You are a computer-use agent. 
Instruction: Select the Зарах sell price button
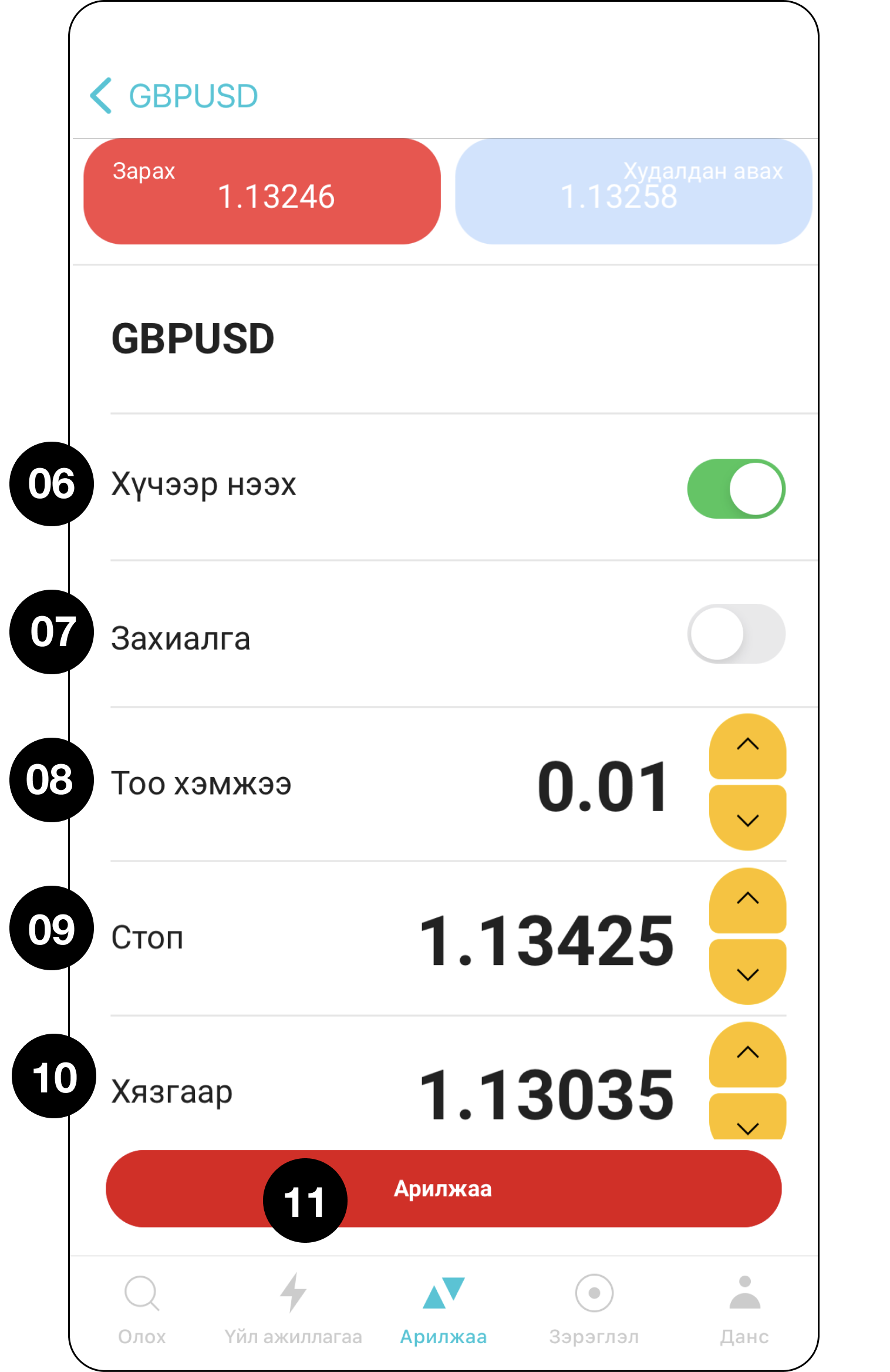click(262, 191)
